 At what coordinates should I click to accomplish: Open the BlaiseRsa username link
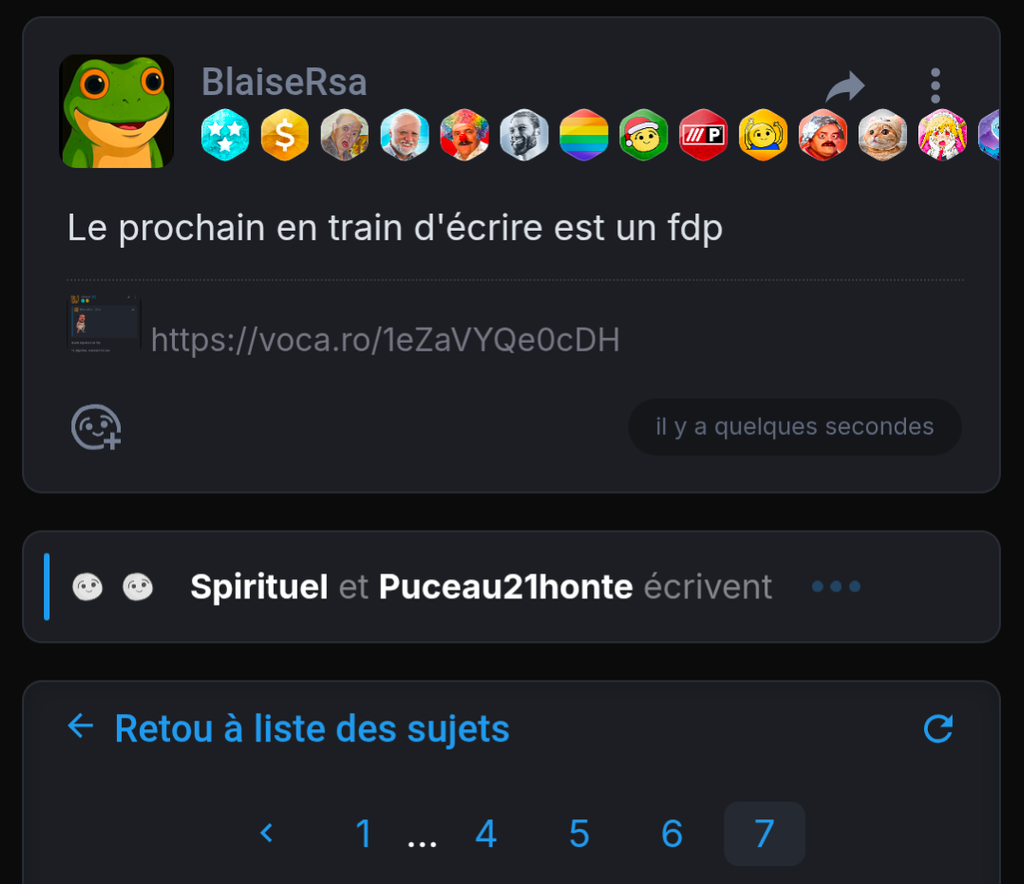284,83
